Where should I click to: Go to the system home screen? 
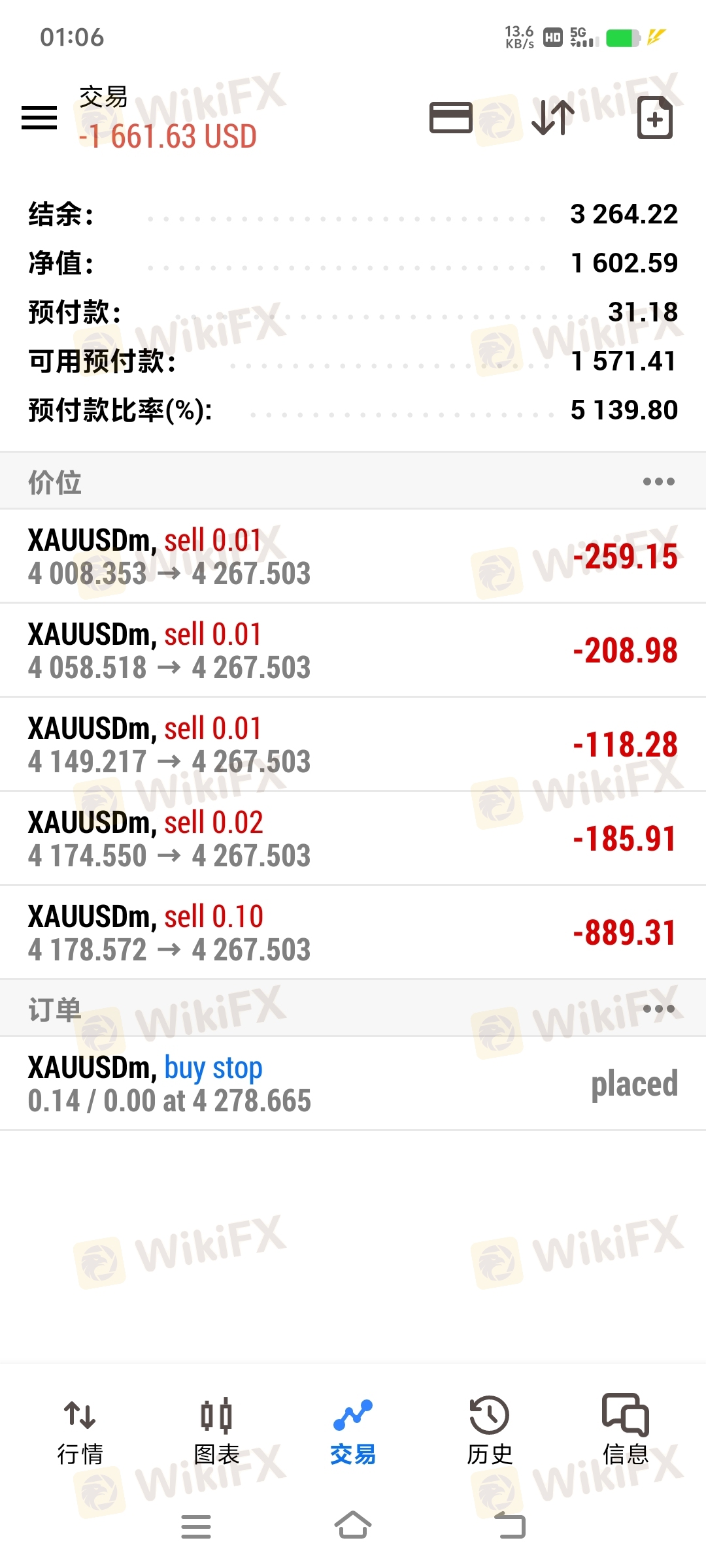pos(353,1526)
